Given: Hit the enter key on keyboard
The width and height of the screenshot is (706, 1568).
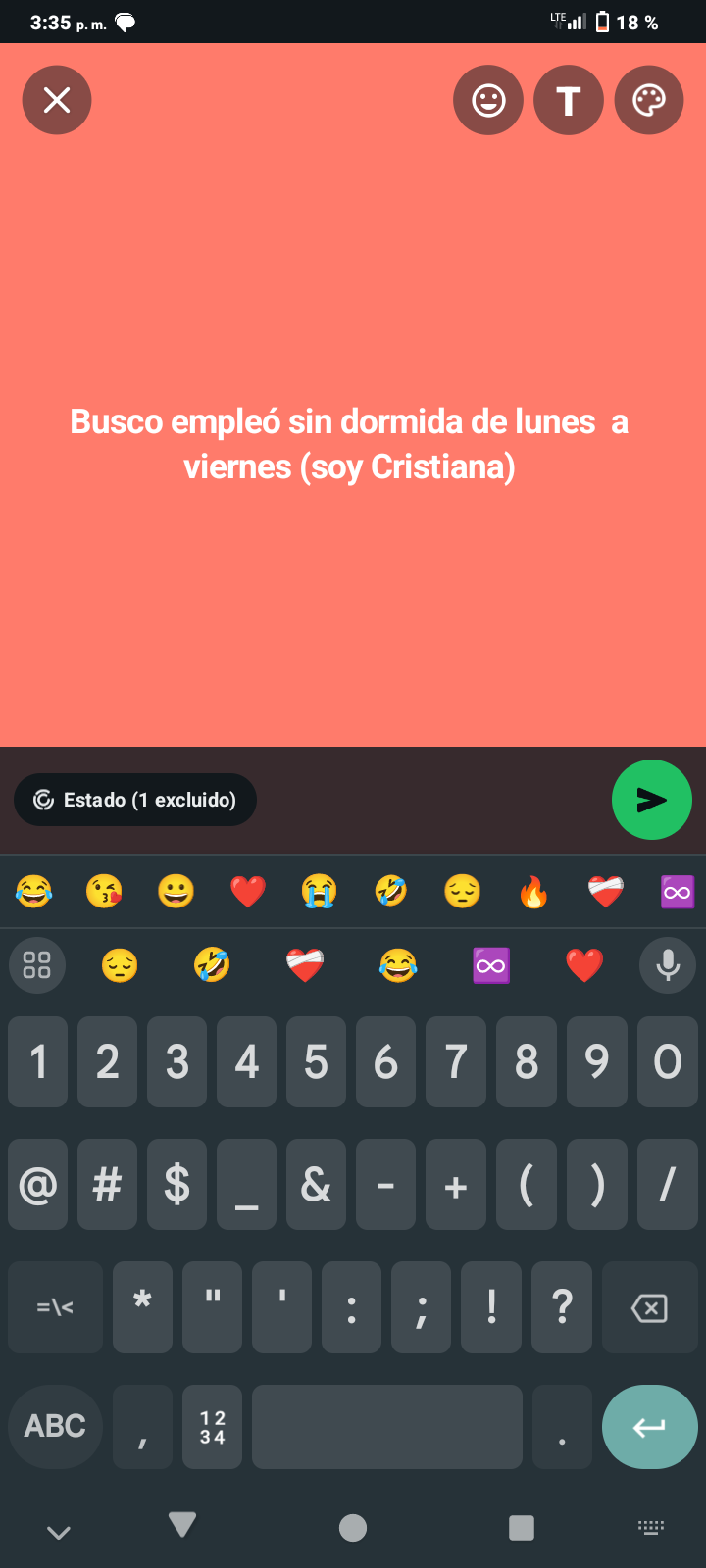Looking at the screenshot, I should 649,1427.
